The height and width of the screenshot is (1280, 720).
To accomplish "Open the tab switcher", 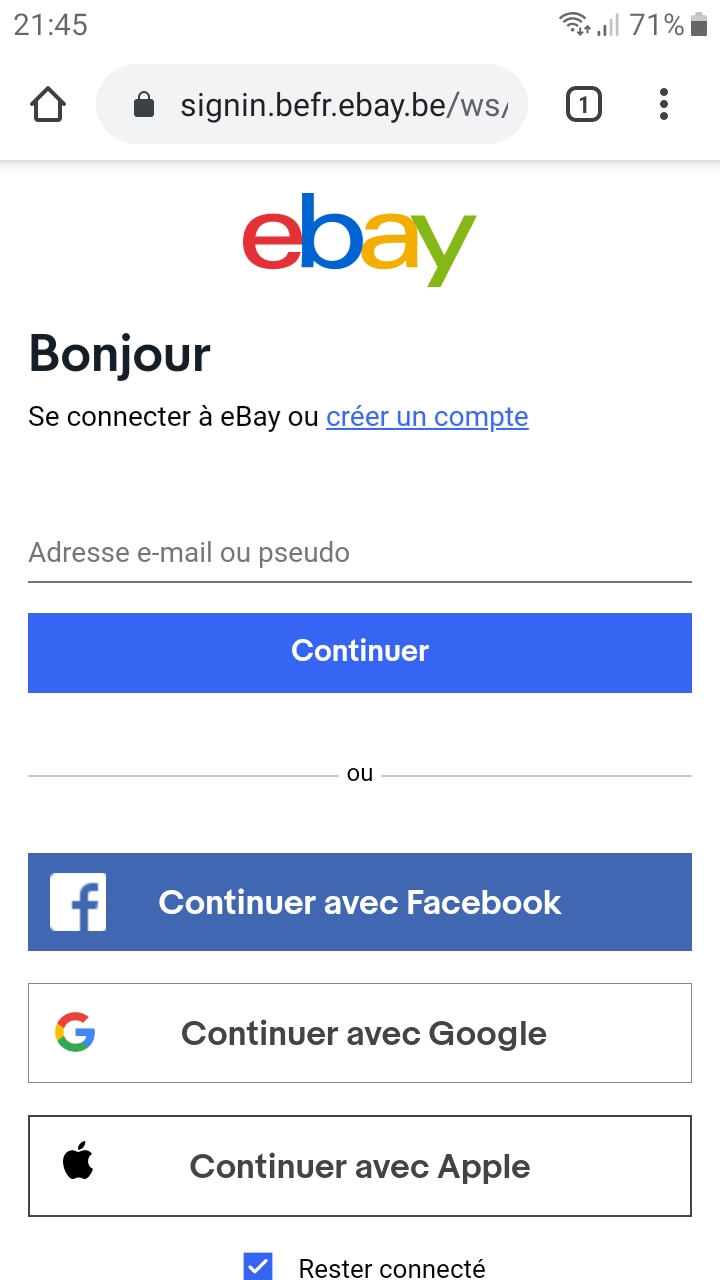I will click(584, 105).
